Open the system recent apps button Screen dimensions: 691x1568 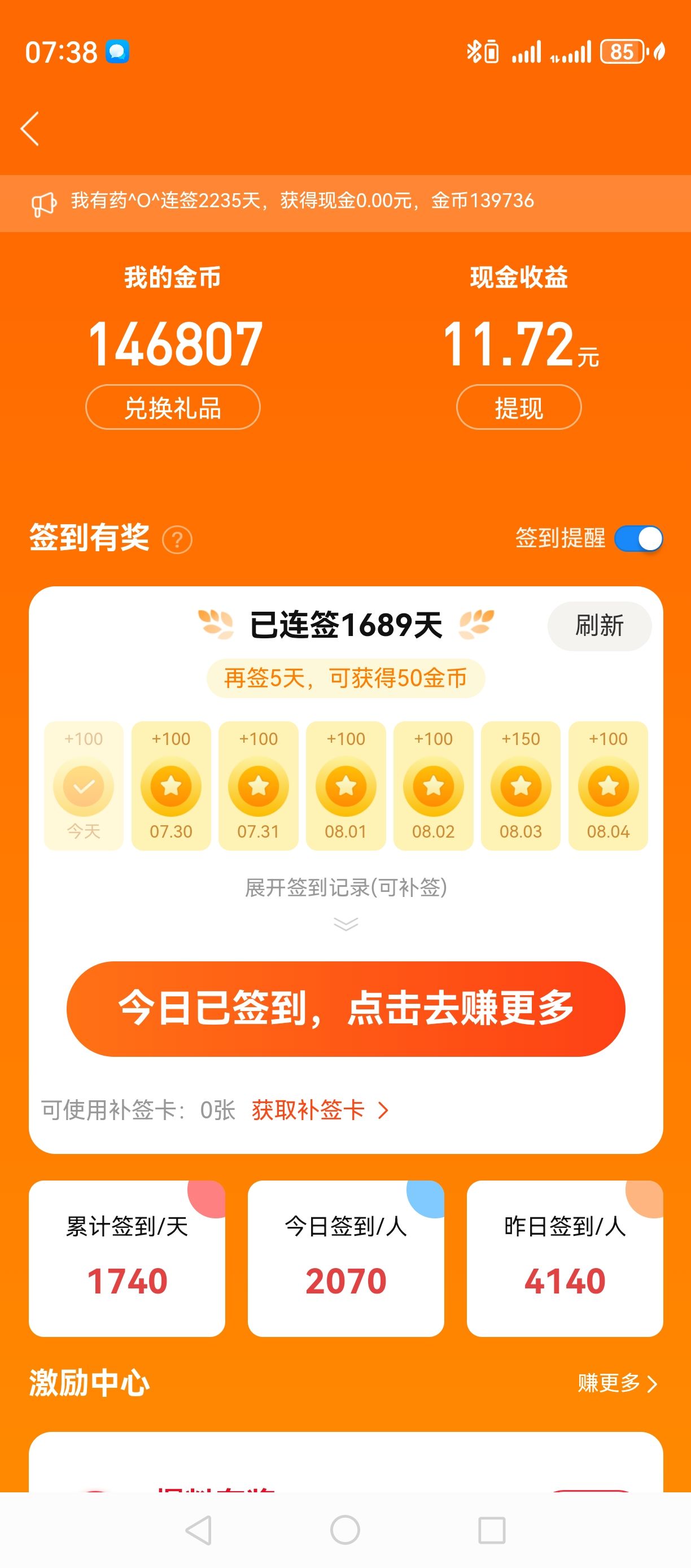point(492,1530)
